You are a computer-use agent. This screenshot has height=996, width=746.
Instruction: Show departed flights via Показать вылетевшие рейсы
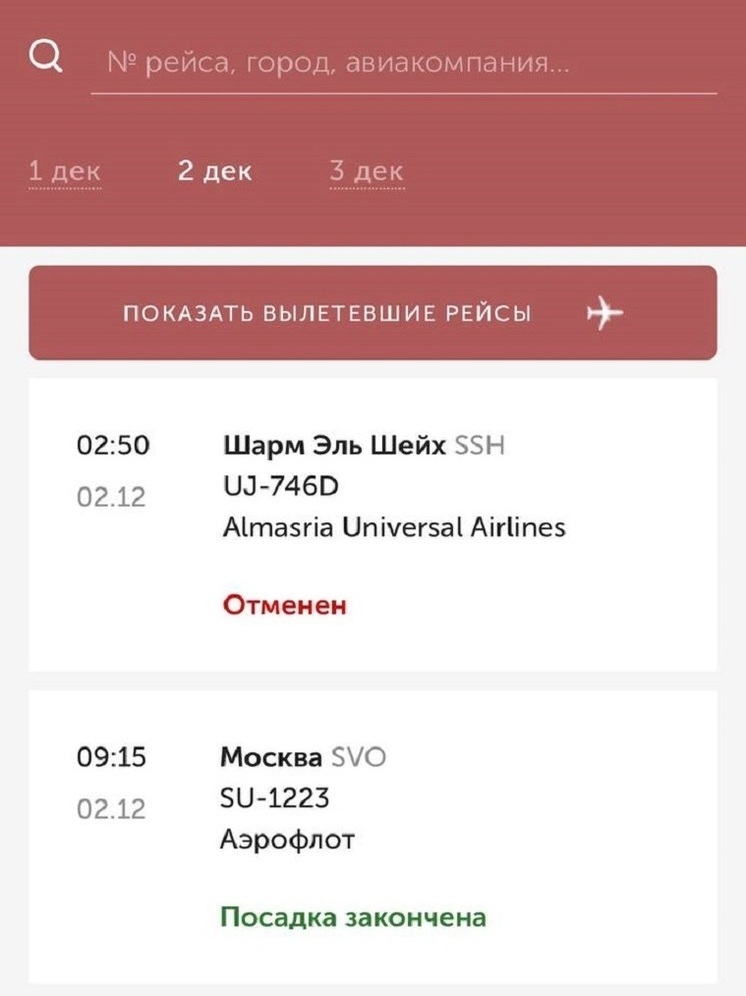click(372, 313)
